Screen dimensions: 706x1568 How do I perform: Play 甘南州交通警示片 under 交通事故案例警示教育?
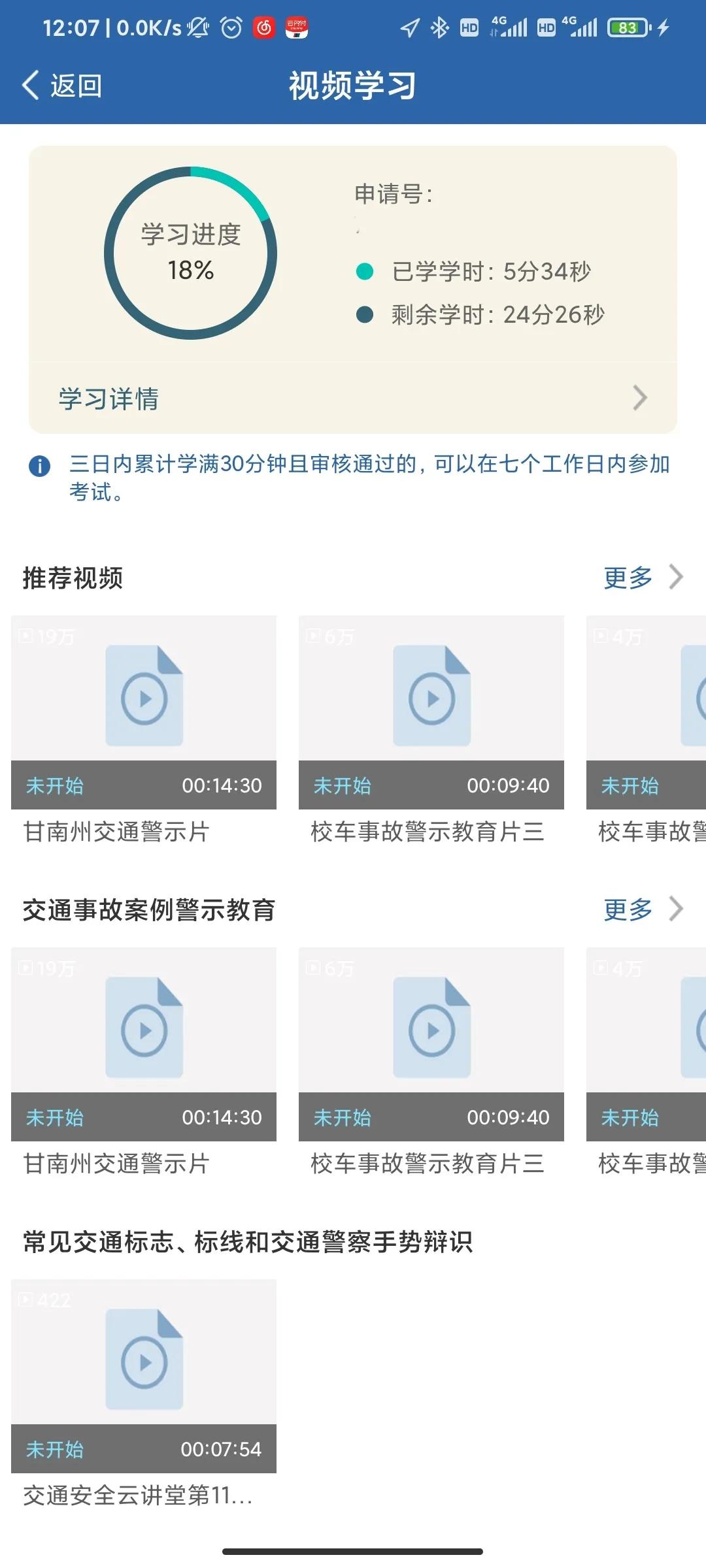(144, 1029)
